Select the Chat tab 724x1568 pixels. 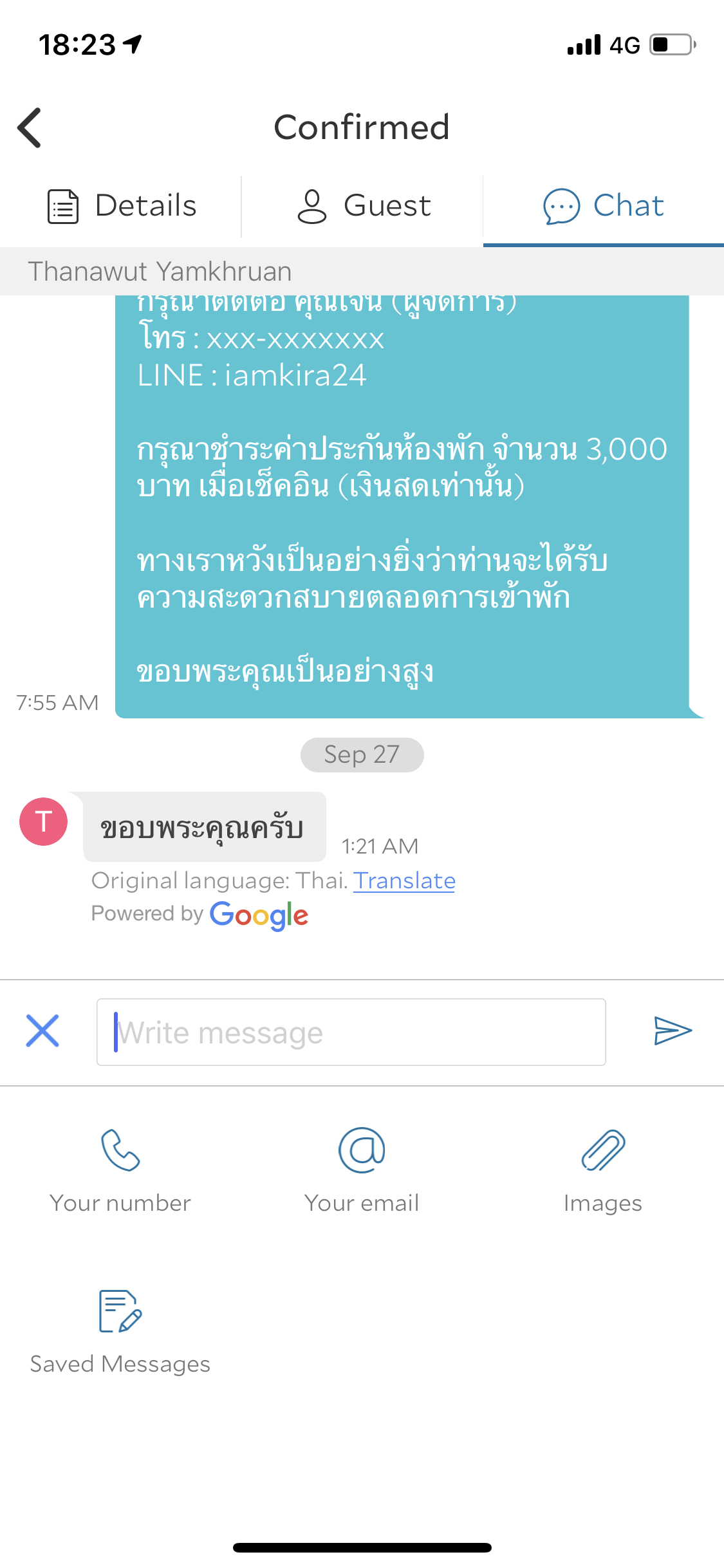(x=603, y=206)
